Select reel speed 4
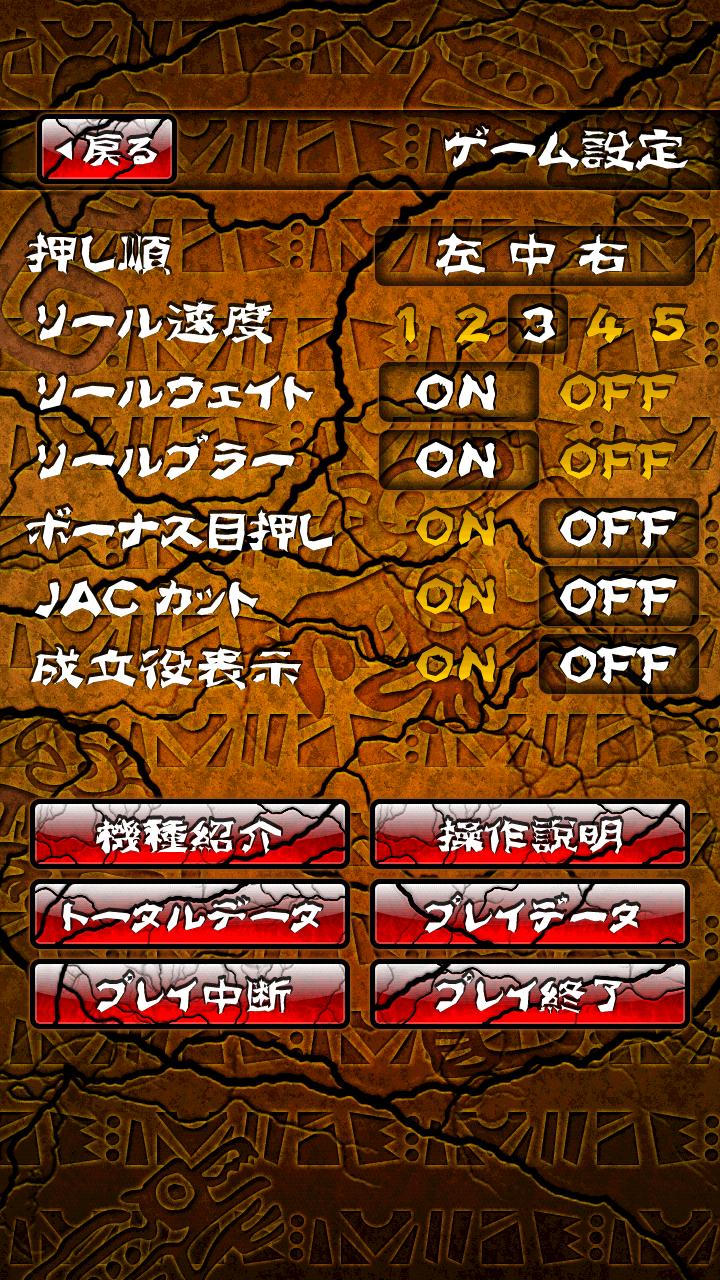This screenshot has height=1280, width=720. click(604, 326)
